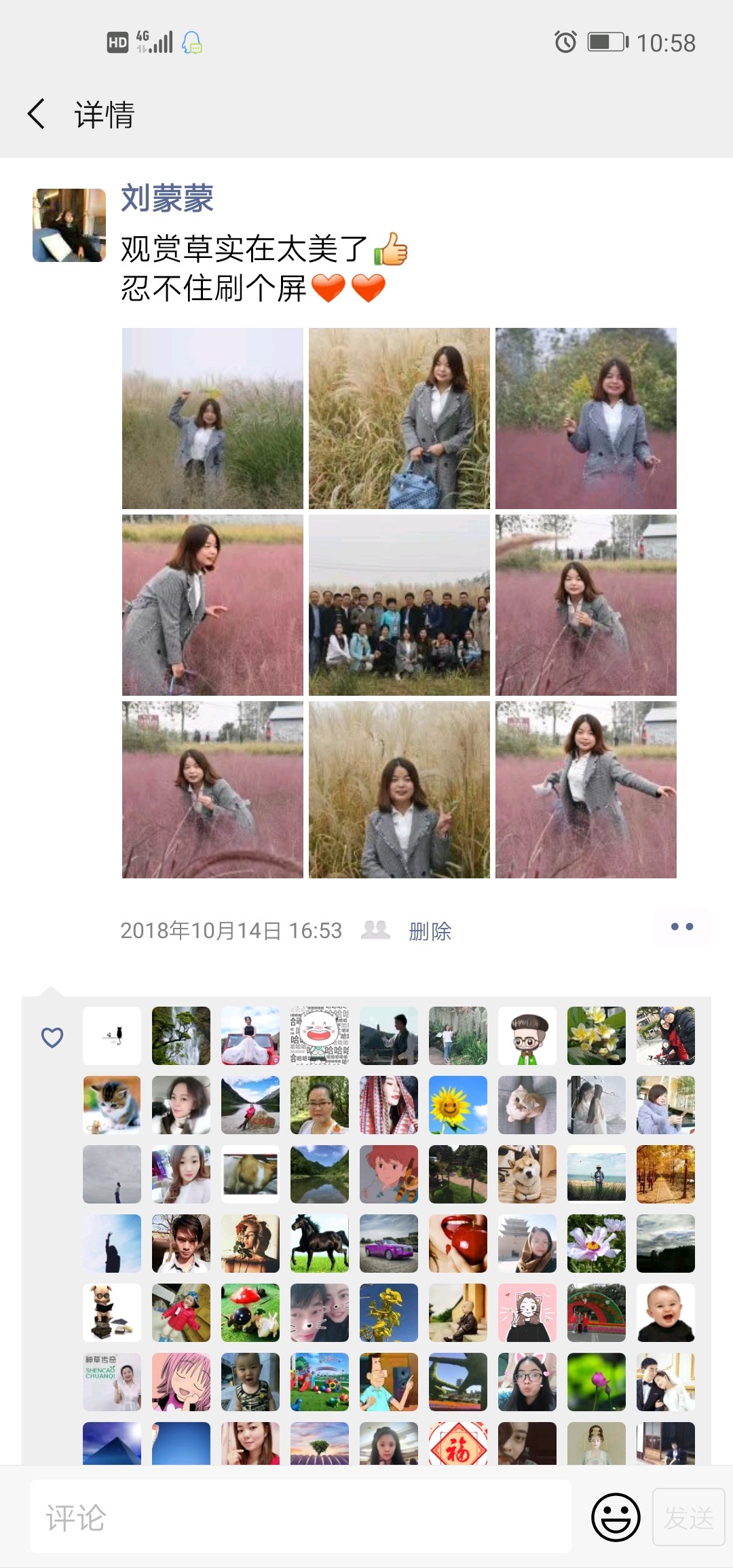The height and width of the screenshot is (1568, 733).
Task: Open the group photo in the grid
Action: point(399,605)
